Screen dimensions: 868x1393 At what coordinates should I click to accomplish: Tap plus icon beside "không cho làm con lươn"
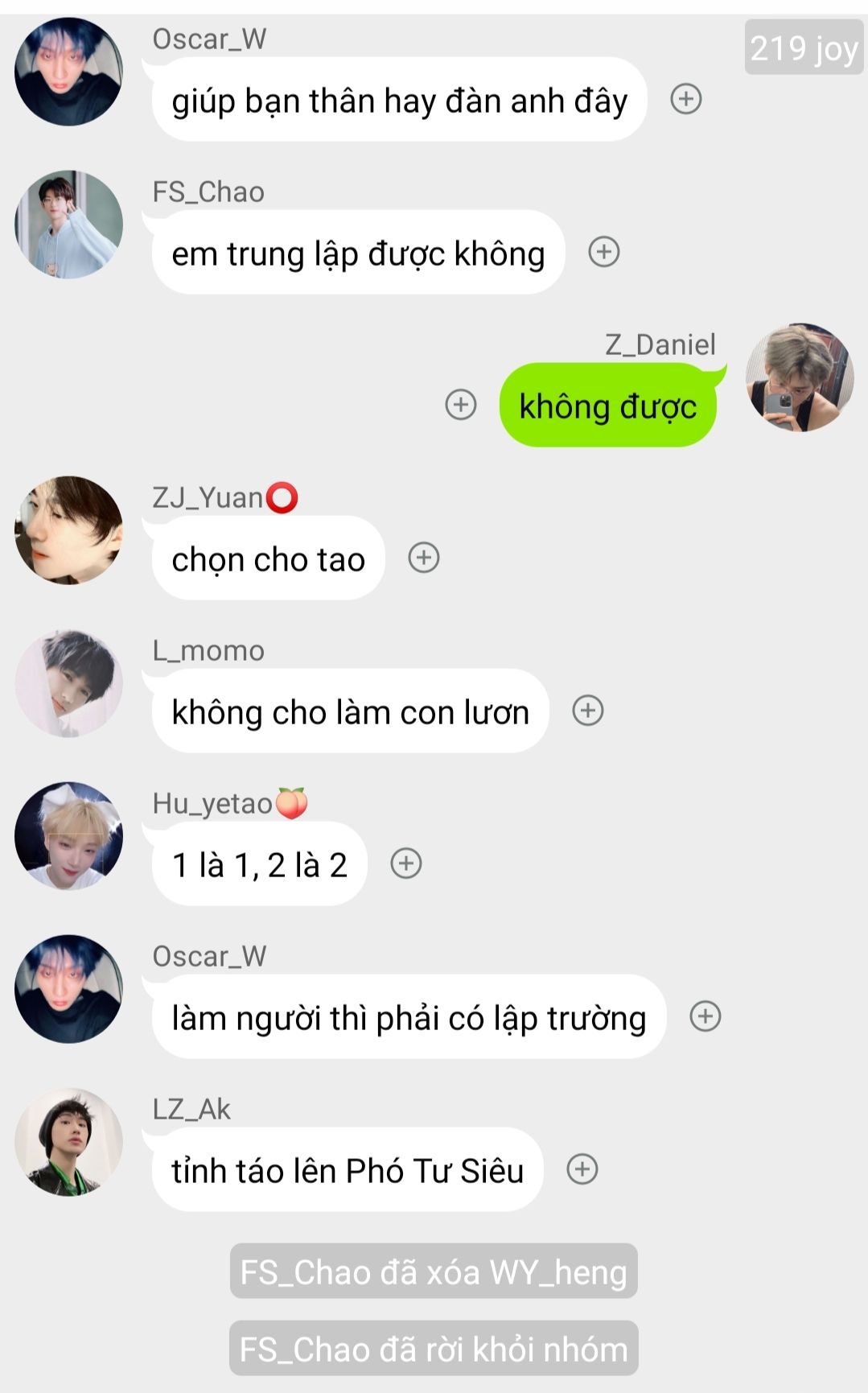(588, 711)
